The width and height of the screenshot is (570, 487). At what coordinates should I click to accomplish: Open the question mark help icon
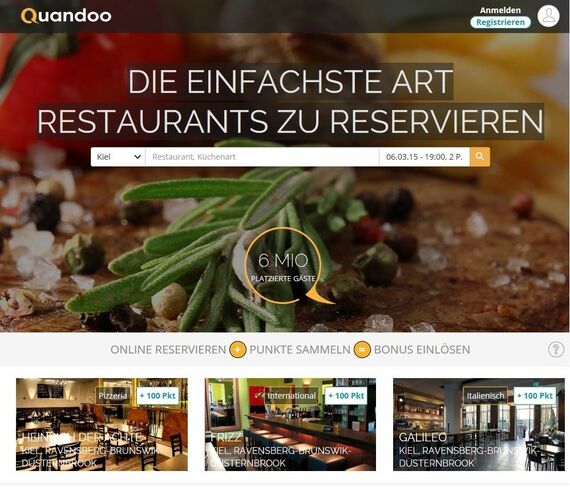555,350
